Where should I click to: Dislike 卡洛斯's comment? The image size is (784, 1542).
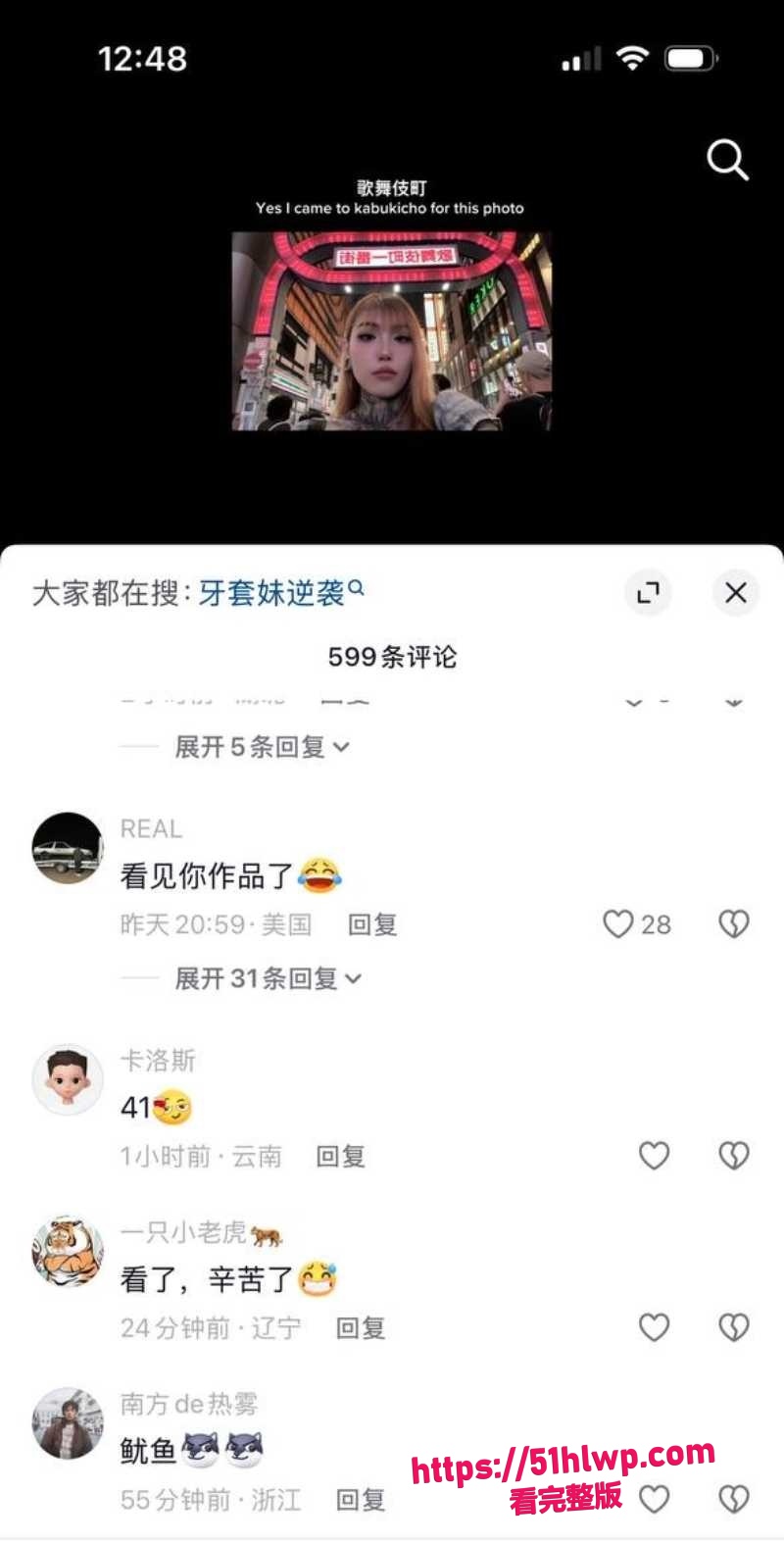click(x=734, y=1156)
